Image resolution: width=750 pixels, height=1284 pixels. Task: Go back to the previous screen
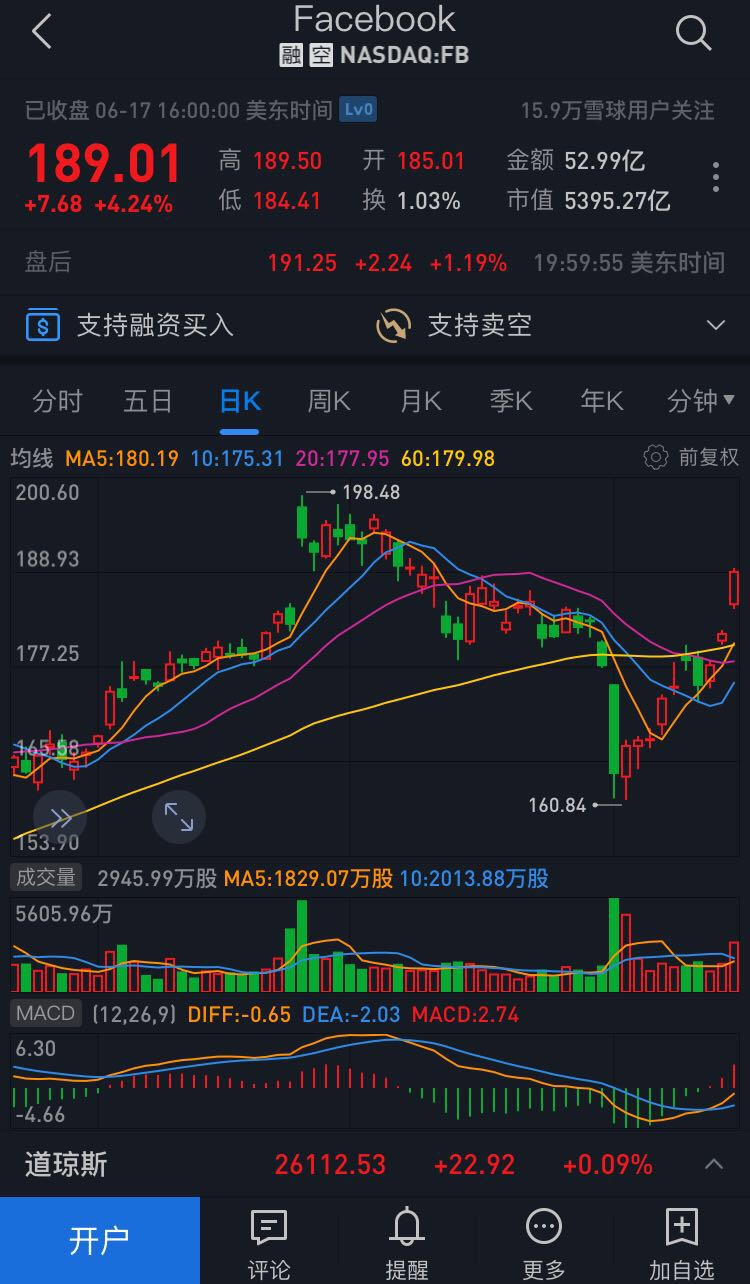tap(41, 32)
